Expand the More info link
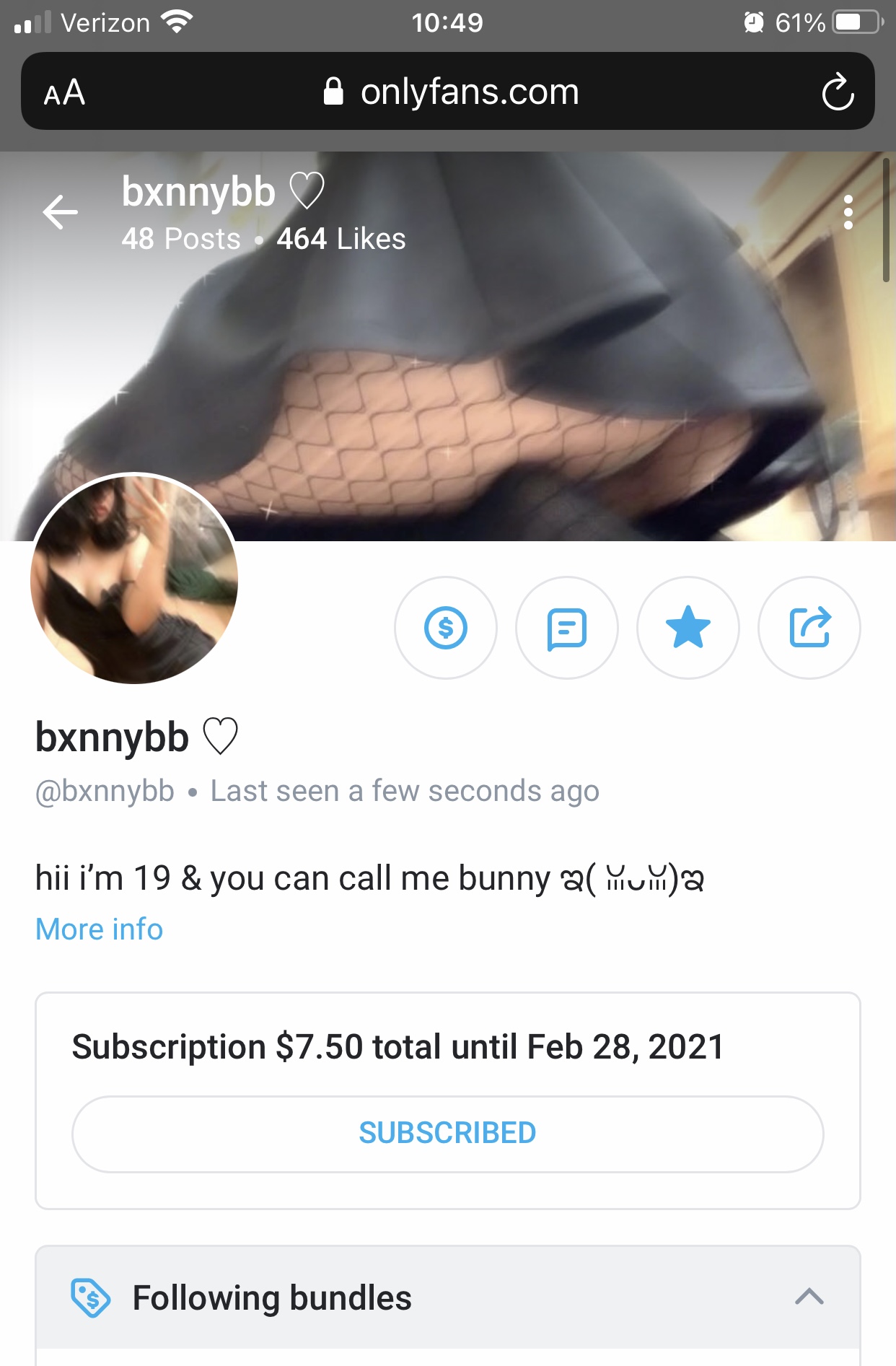 coord(100,929)
